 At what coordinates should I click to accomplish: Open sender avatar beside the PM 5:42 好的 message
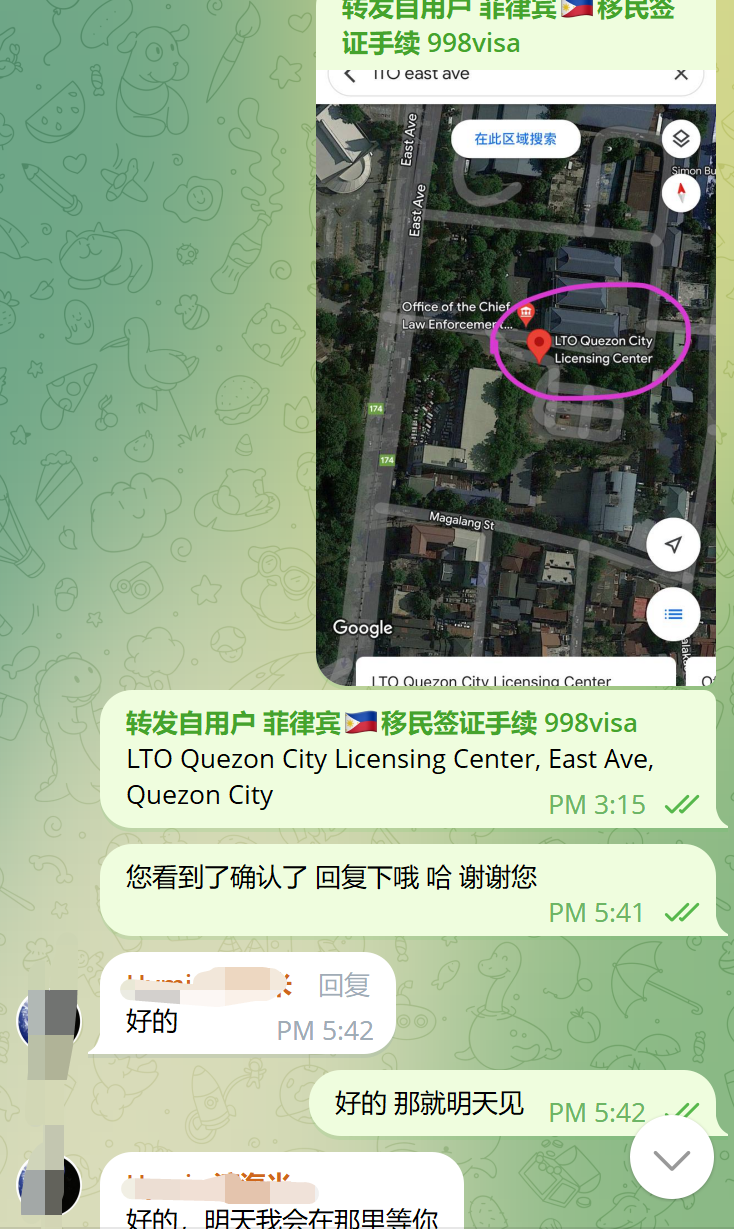point(49,1018)
